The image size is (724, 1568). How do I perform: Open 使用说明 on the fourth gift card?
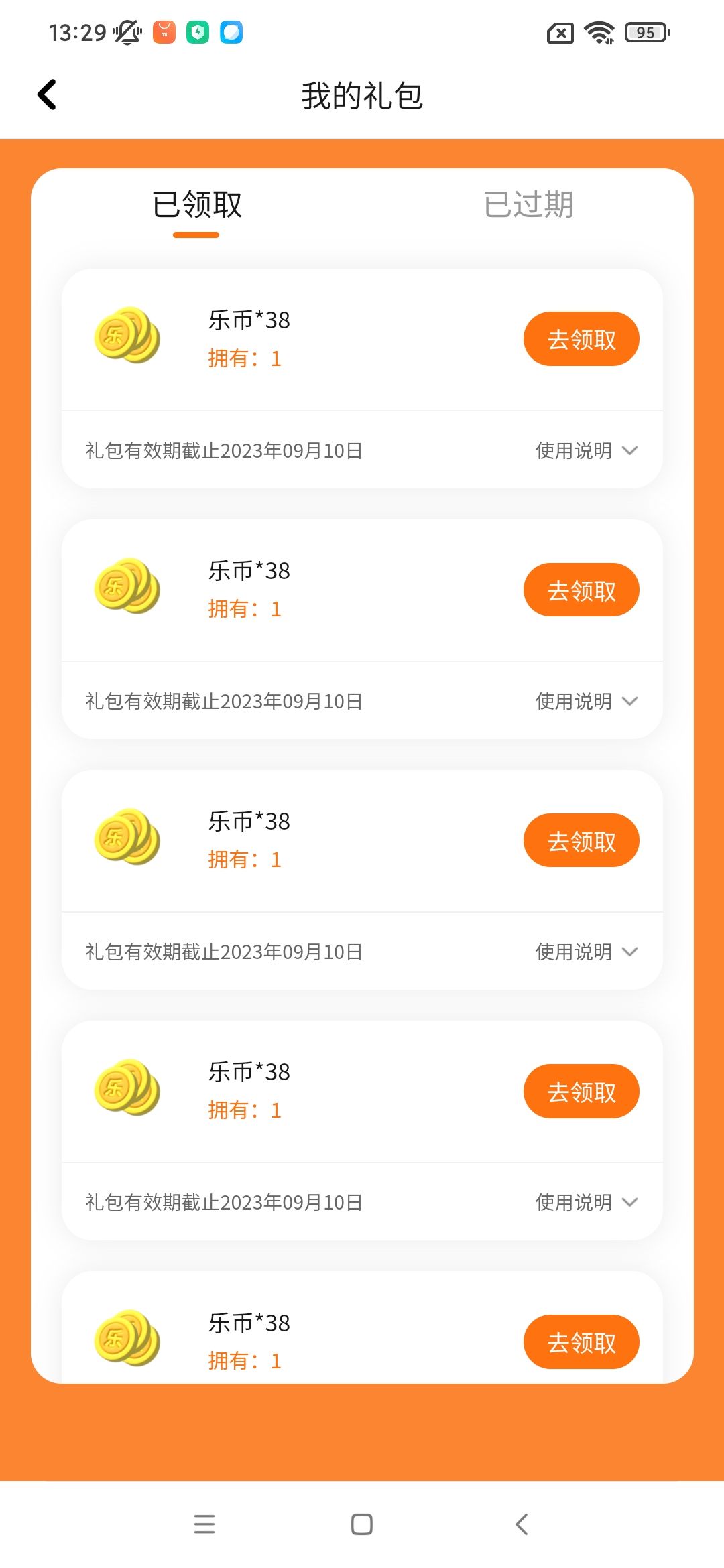tap(586, 1202)
